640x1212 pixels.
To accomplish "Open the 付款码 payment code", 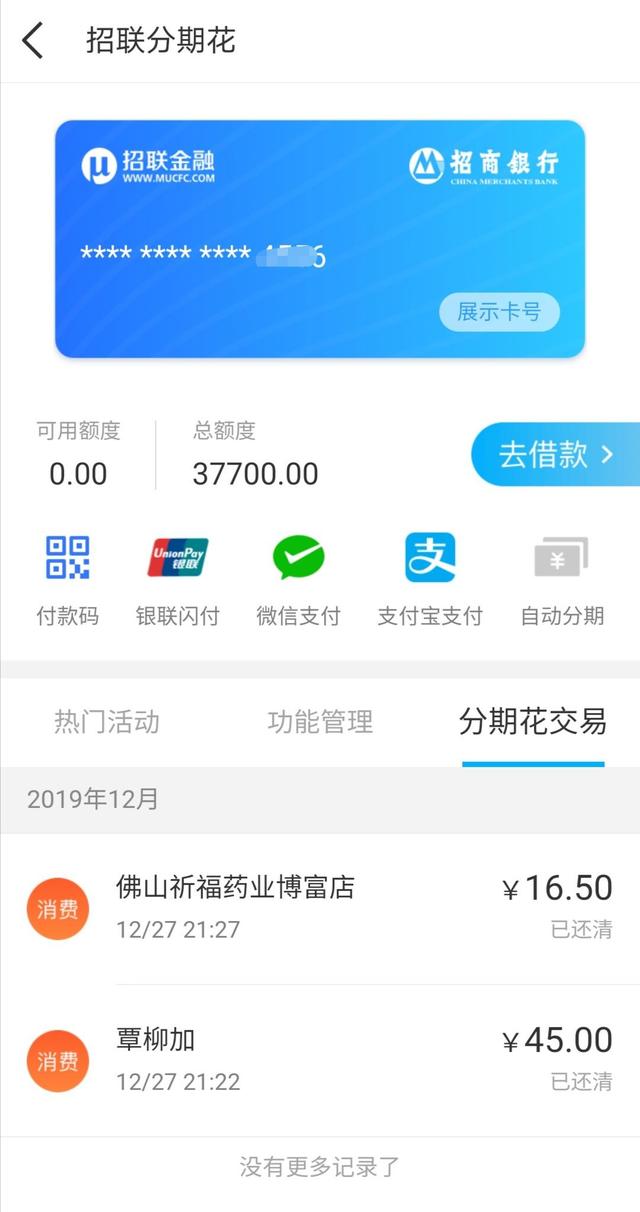I will coord(68,580).
